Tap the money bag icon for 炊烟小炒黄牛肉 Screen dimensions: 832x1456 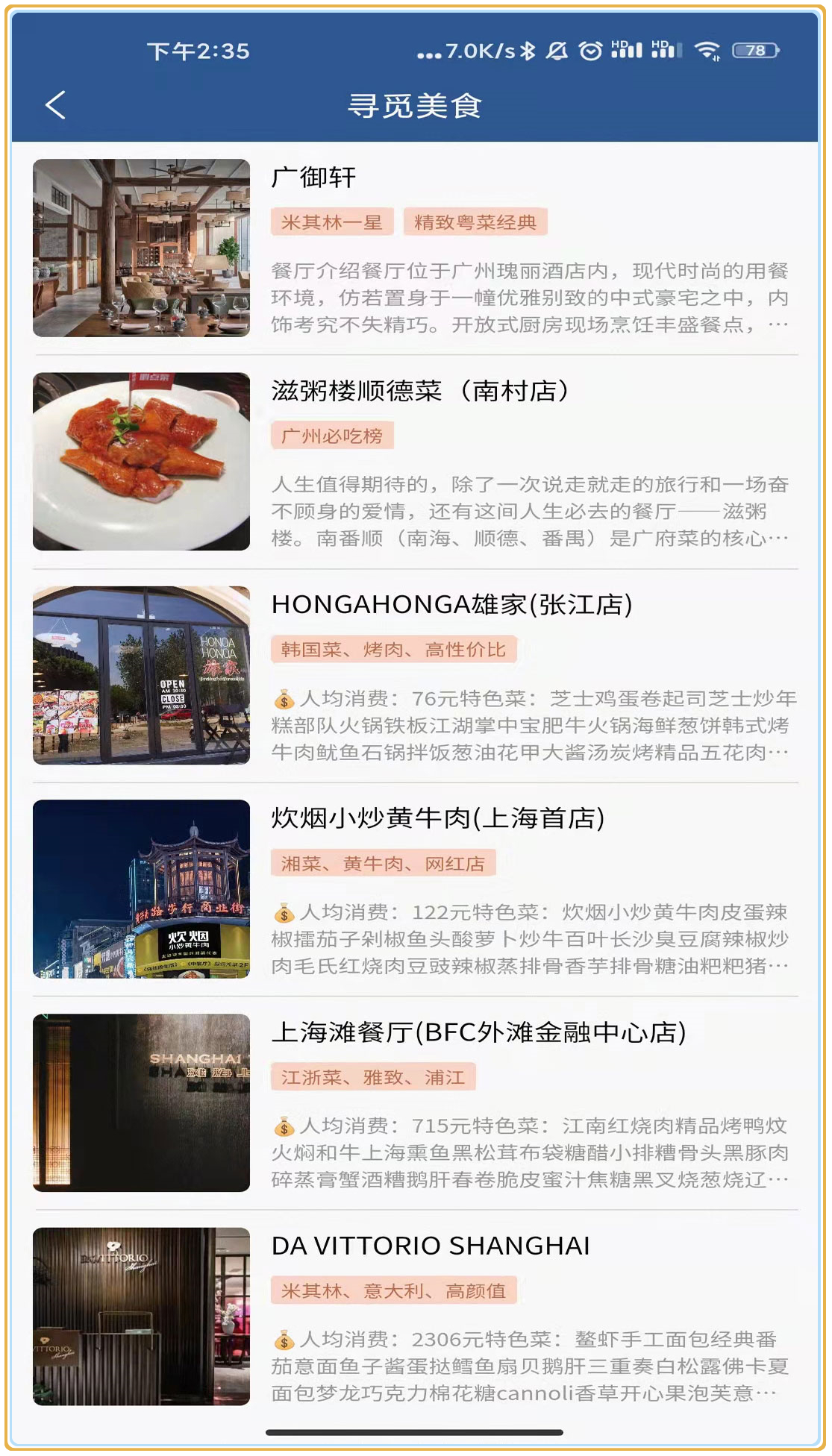point(284,914)
